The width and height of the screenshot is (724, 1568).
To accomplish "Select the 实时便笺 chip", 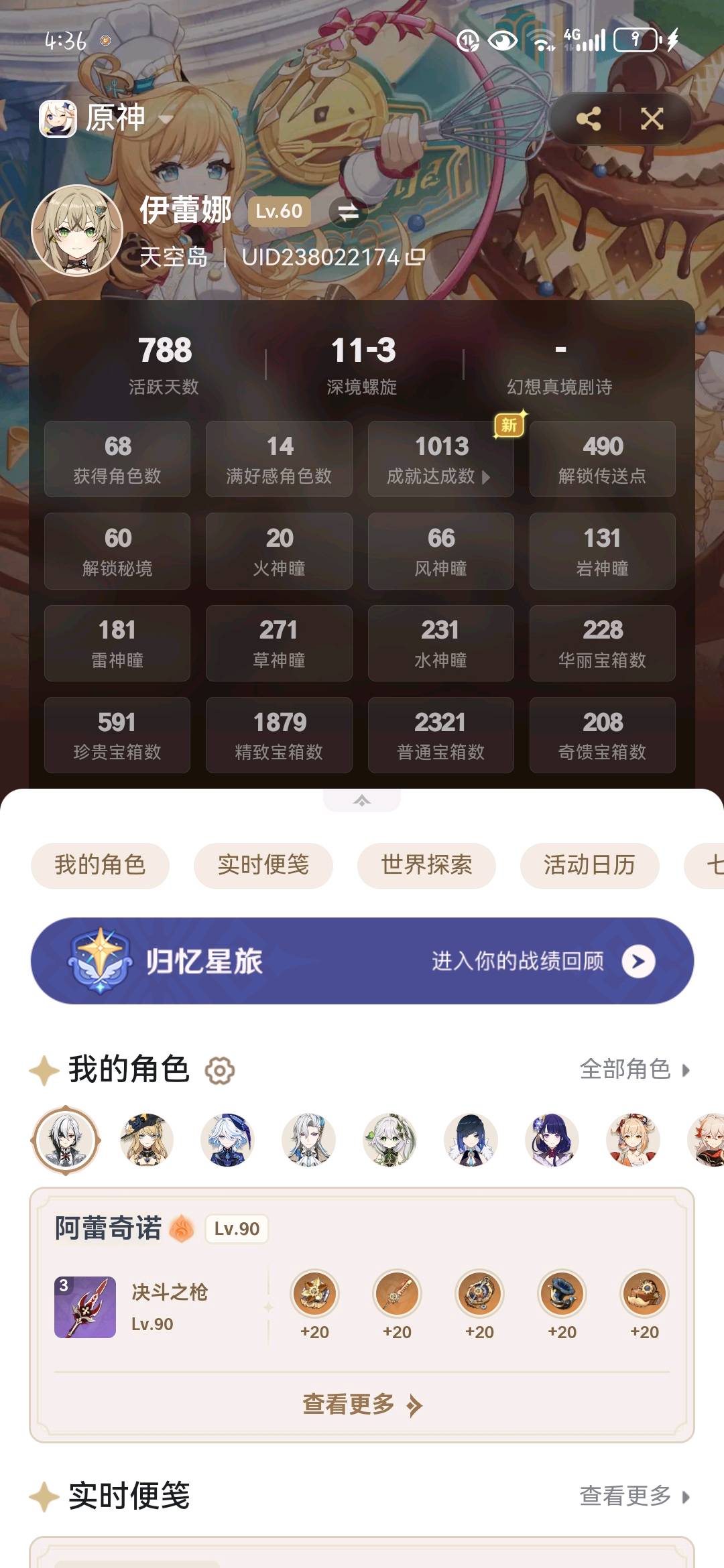I will 263,865.
